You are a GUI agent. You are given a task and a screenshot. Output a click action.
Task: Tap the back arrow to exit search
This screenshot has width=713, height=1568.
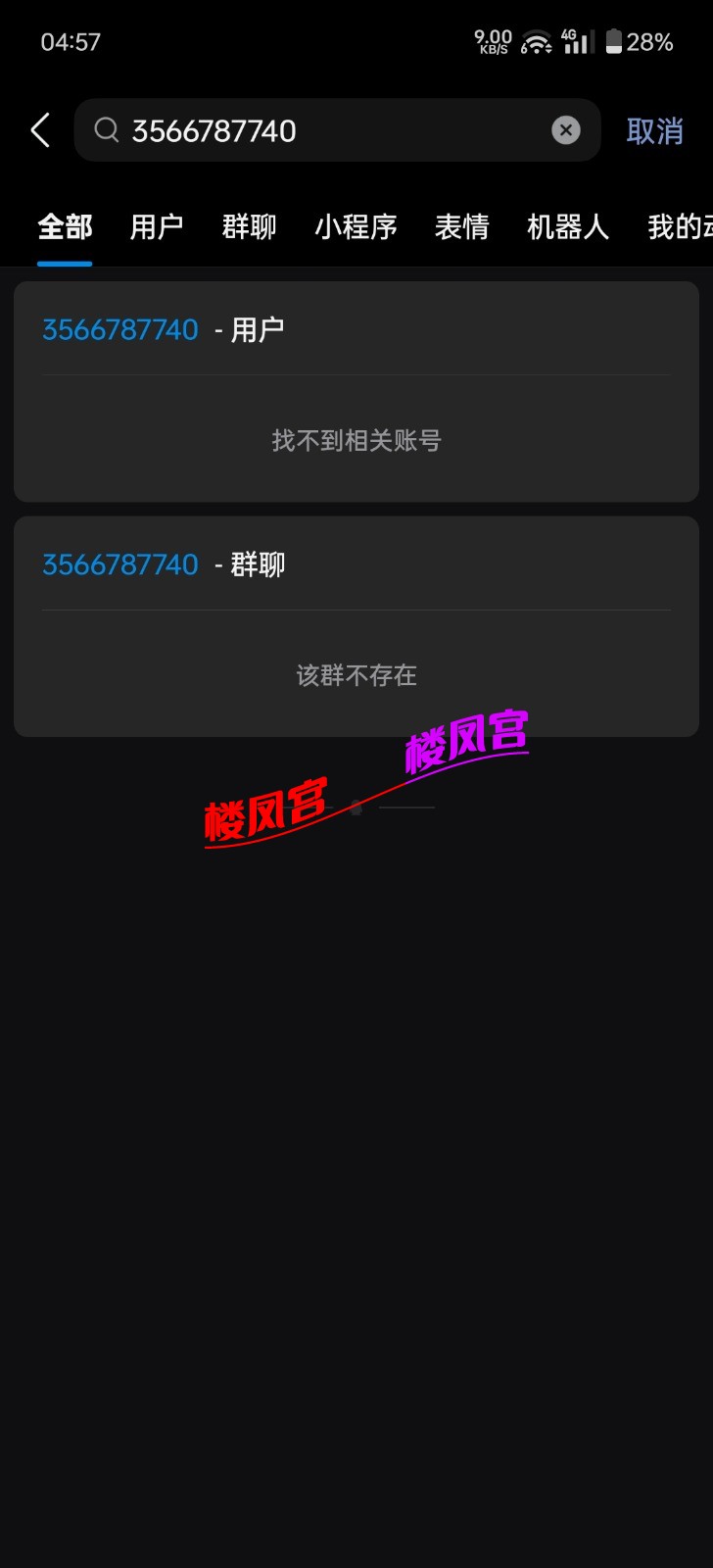coord(39,129)
